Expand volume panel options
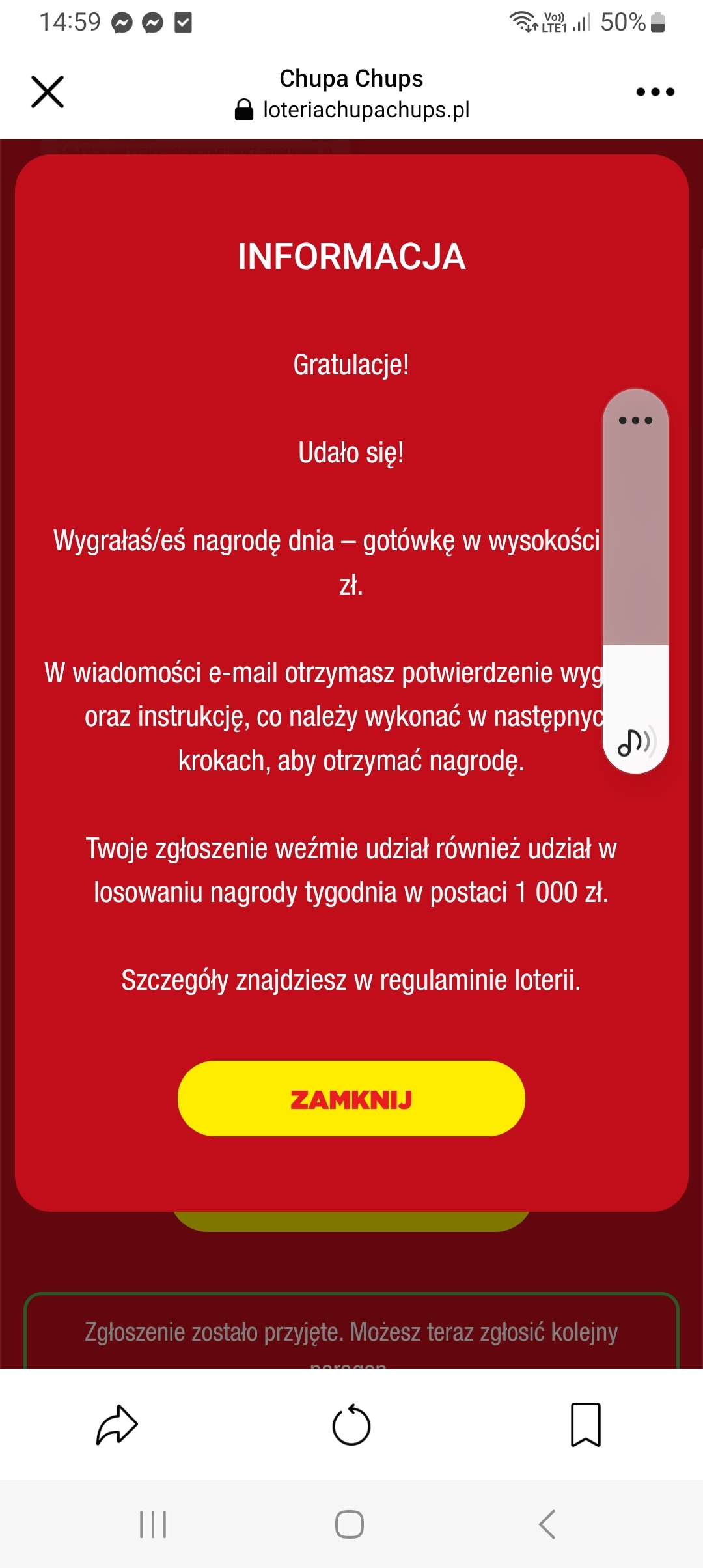Image resolution: width=703 pixels, height=1568 pixels. [635, 420]
